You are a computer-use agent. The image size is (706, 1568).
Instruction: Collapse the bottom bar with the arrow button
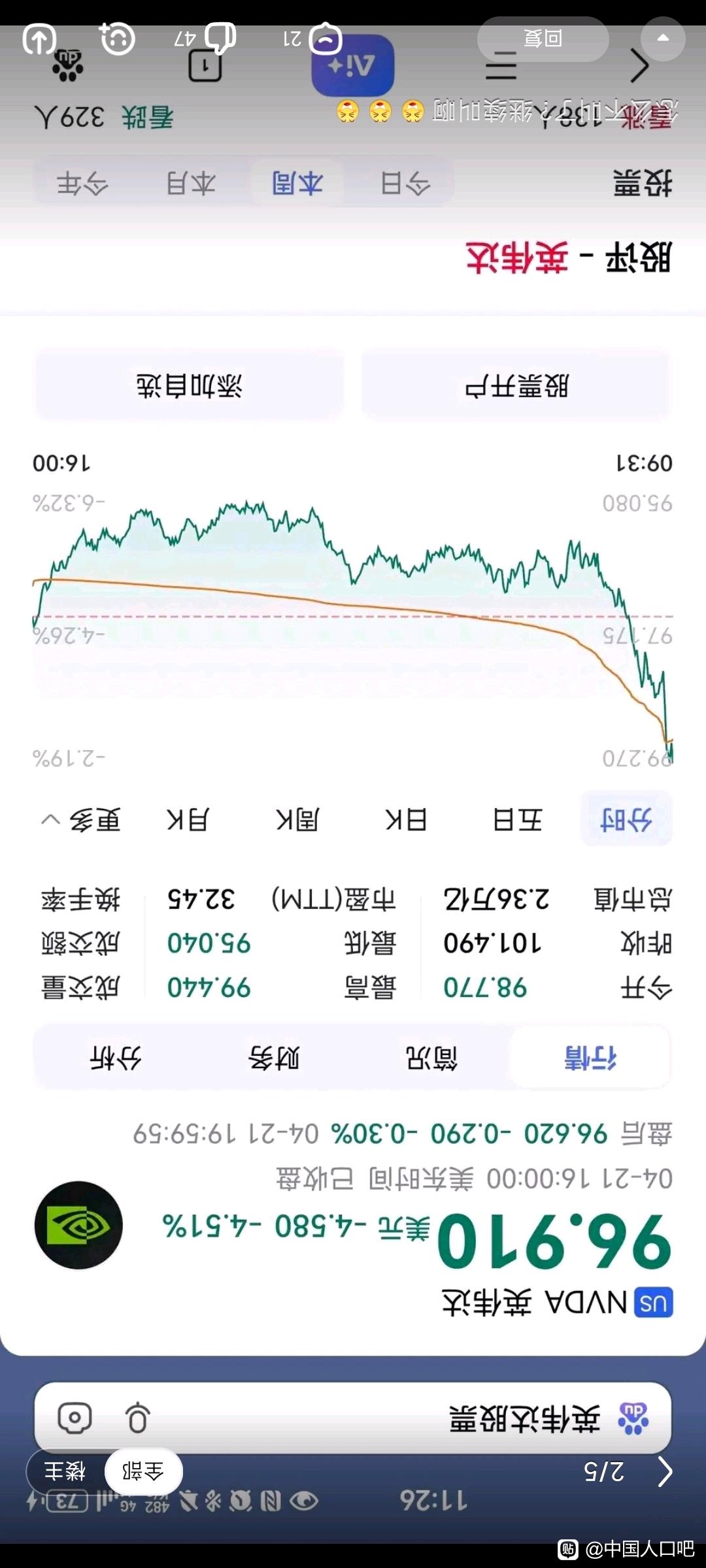[x=663, y=39]
